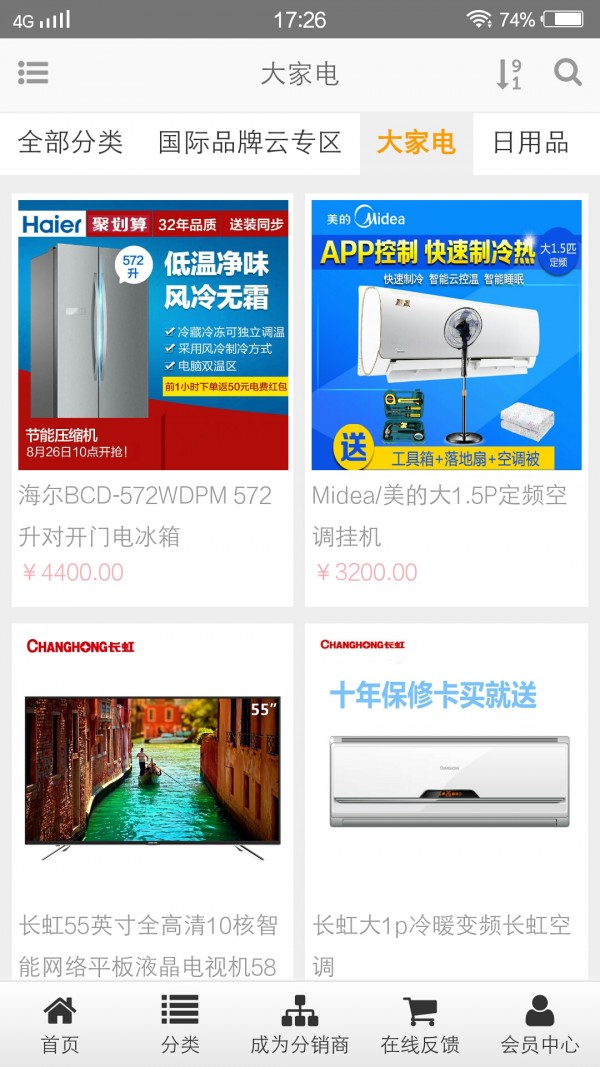Switch to the 全部分类 tab
Screen dimensions: 600x1067
pos(70,143)
